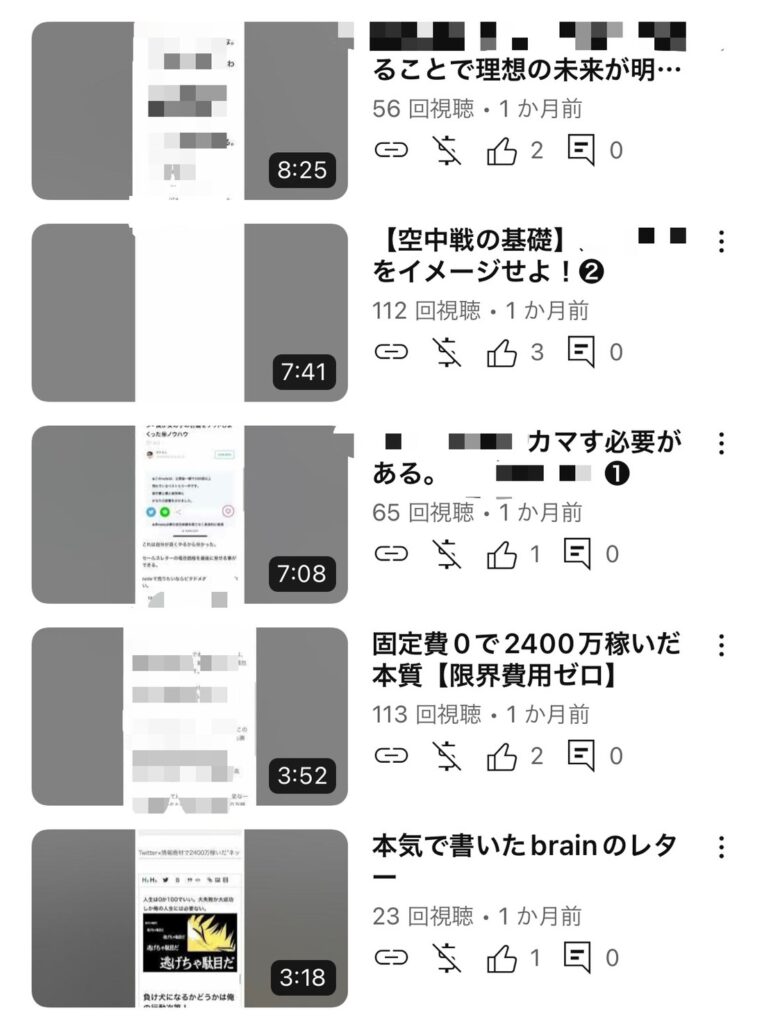Open overflow menu for 本気で書いたbrainのレター

[x=721, y=848]
